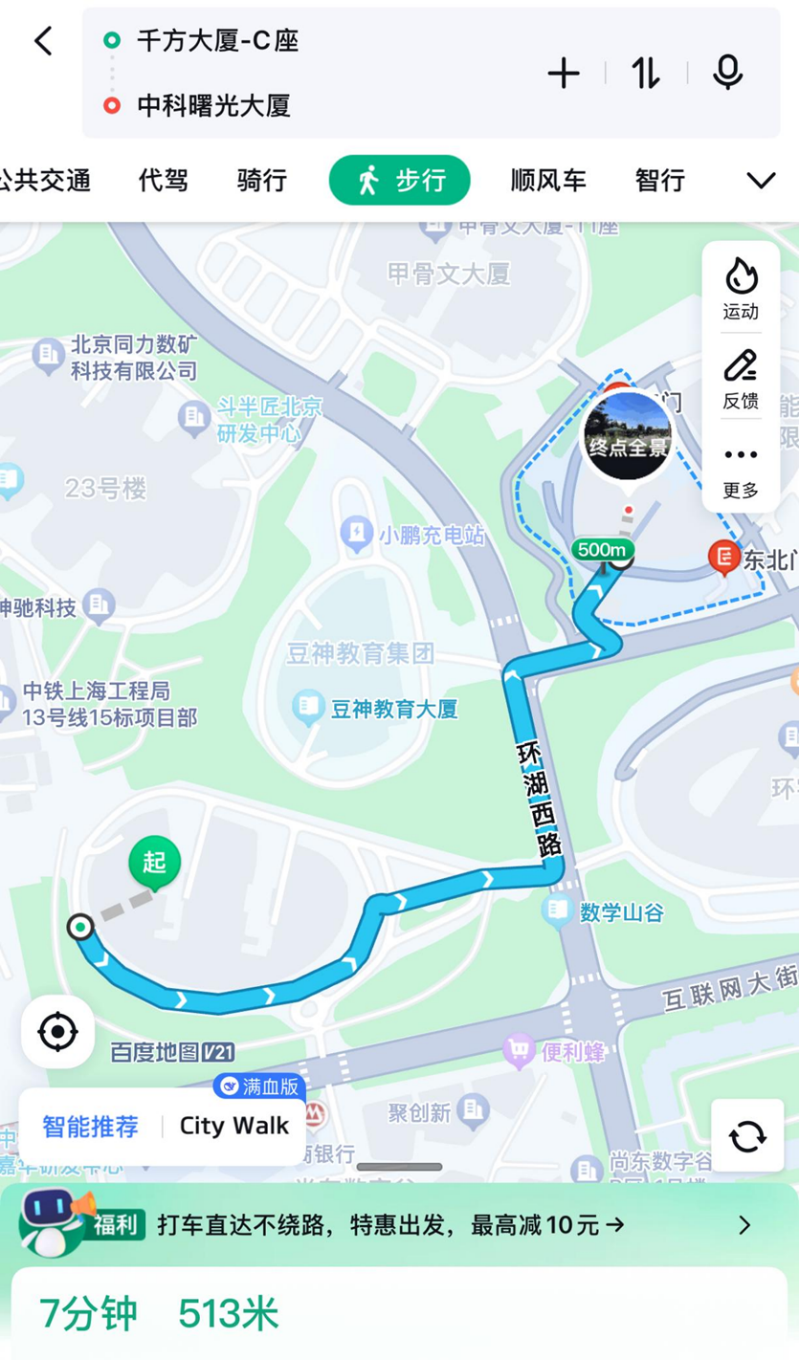This screenshot has height=1360, width=799.
Task: Switch to 骑行 cycling mode
Action: (x=260, y=180)
